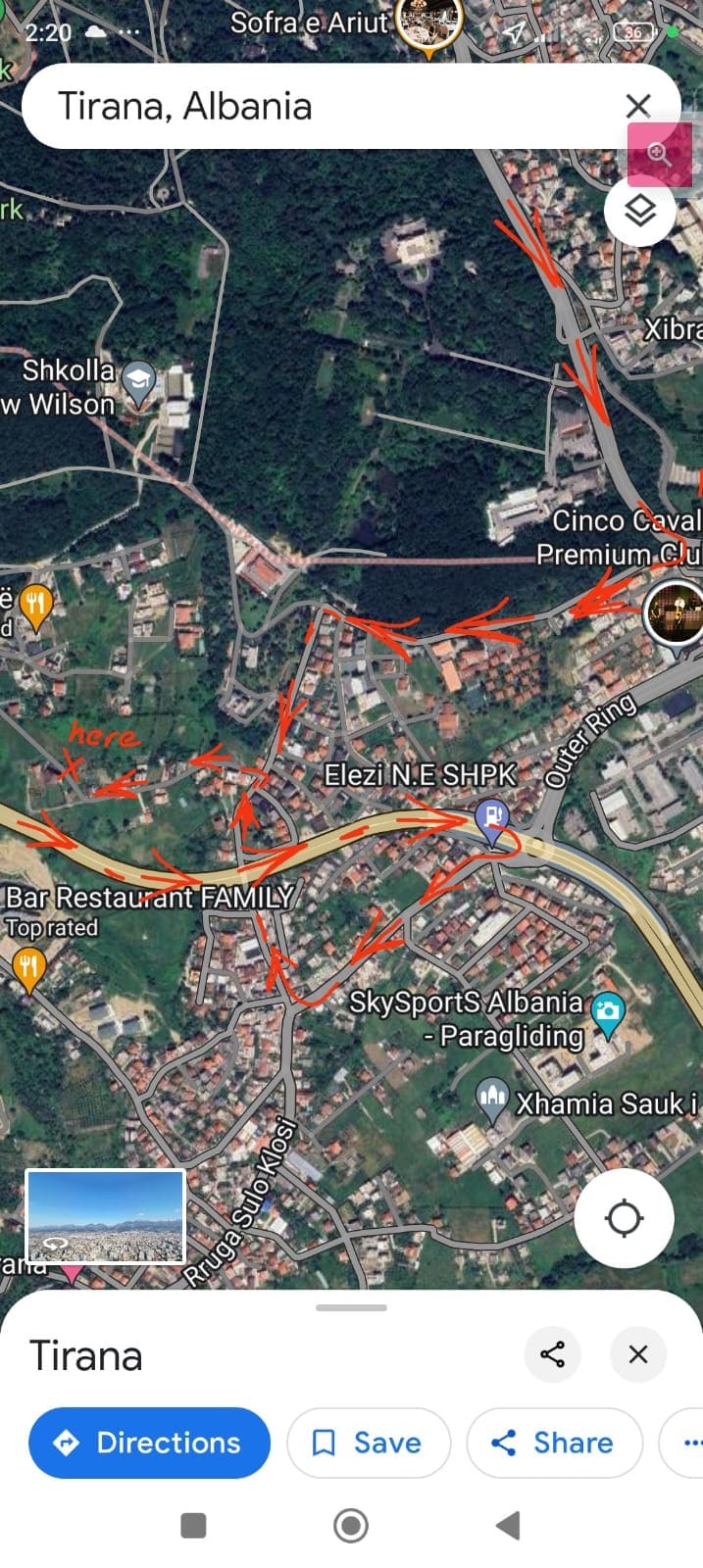Open the Sofra e Ariut photo pin
This screenshot has width=703, height=1568.
tap(429, 22)
